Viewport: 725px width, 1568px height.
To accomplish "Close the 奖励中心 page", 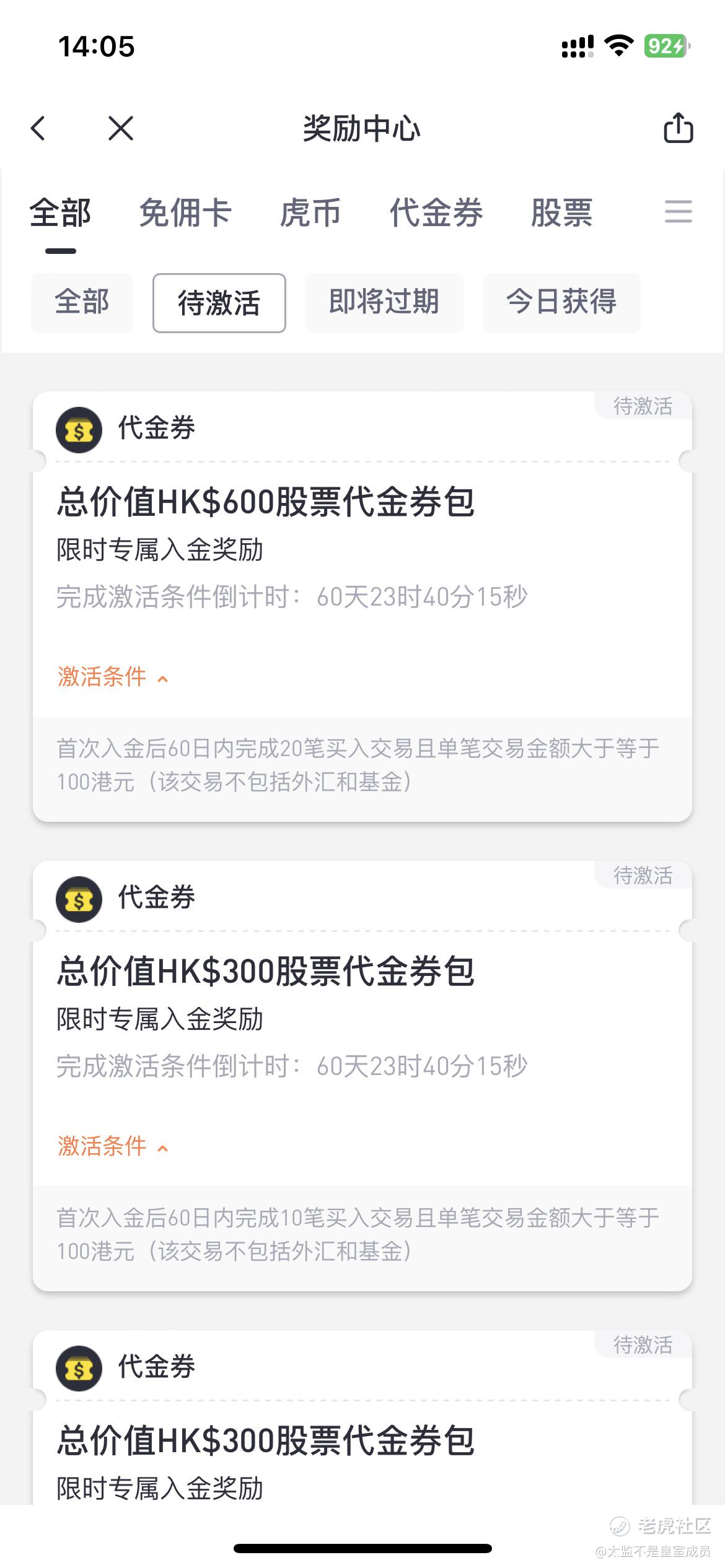I will coord(120,128).
